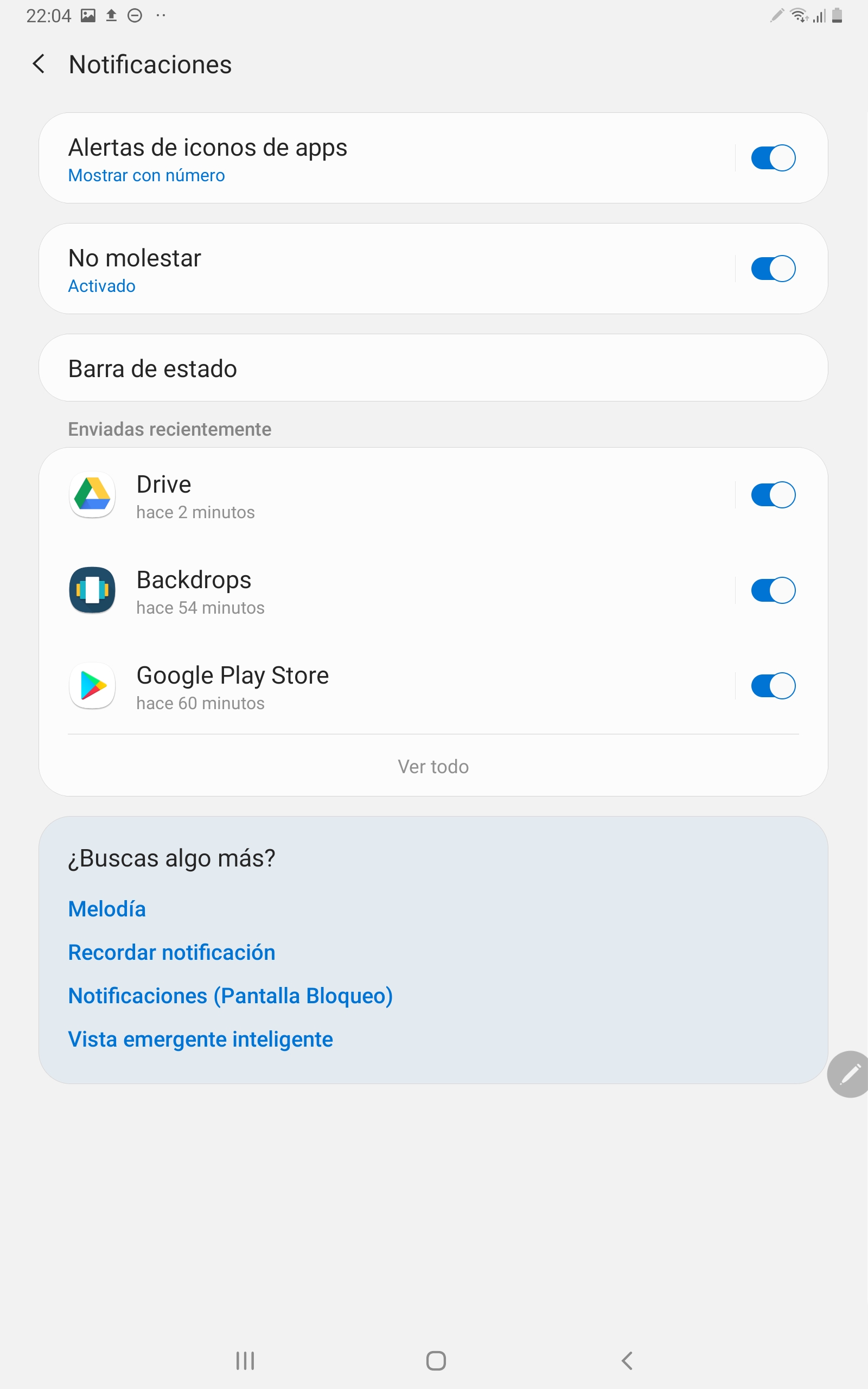
Task: Open Backdrops notification settings
Action: click(x=387, y=590)
